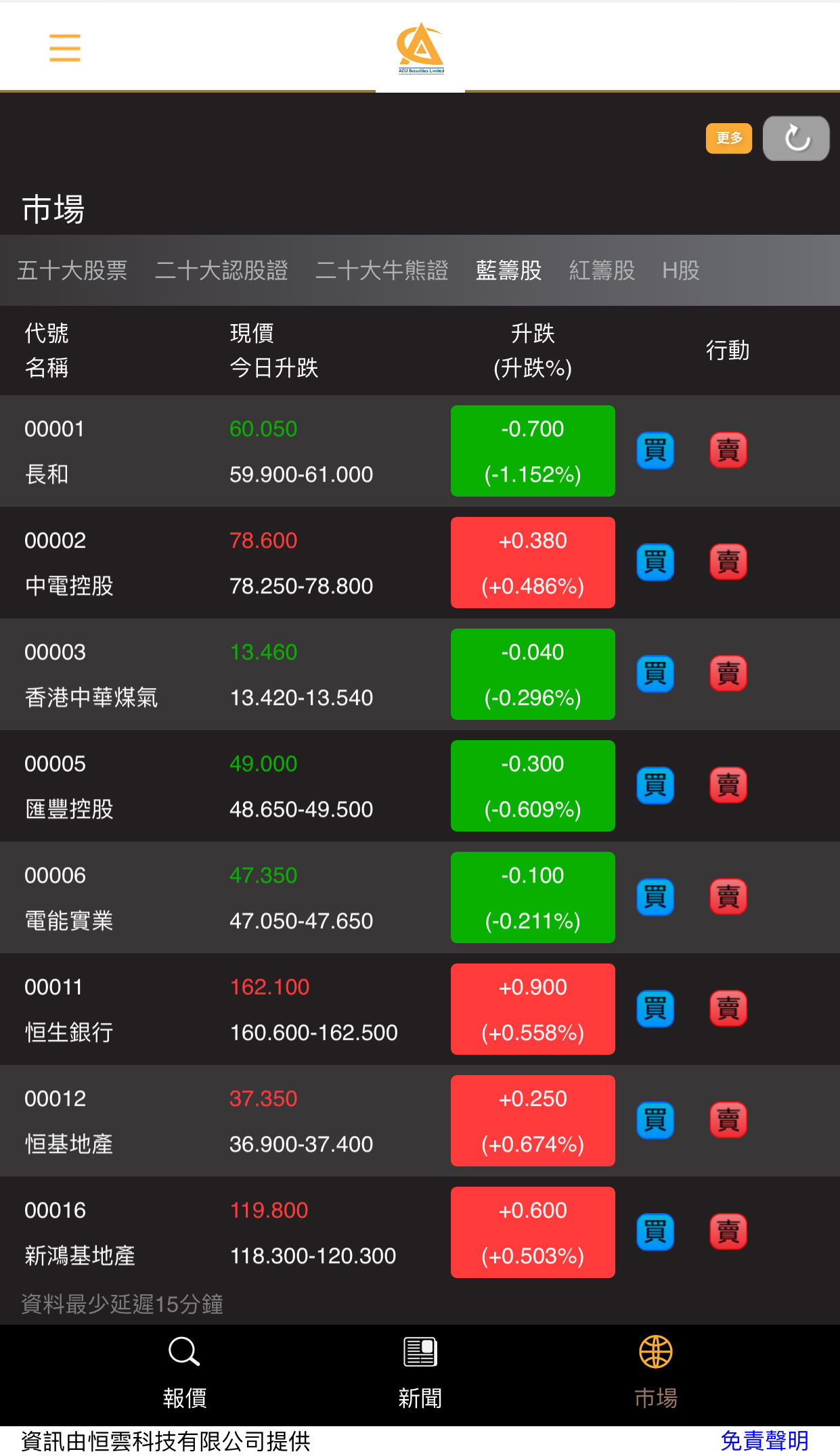
Task: Open the 免責聲明 disclaimer link
Action: (764, 1441)
